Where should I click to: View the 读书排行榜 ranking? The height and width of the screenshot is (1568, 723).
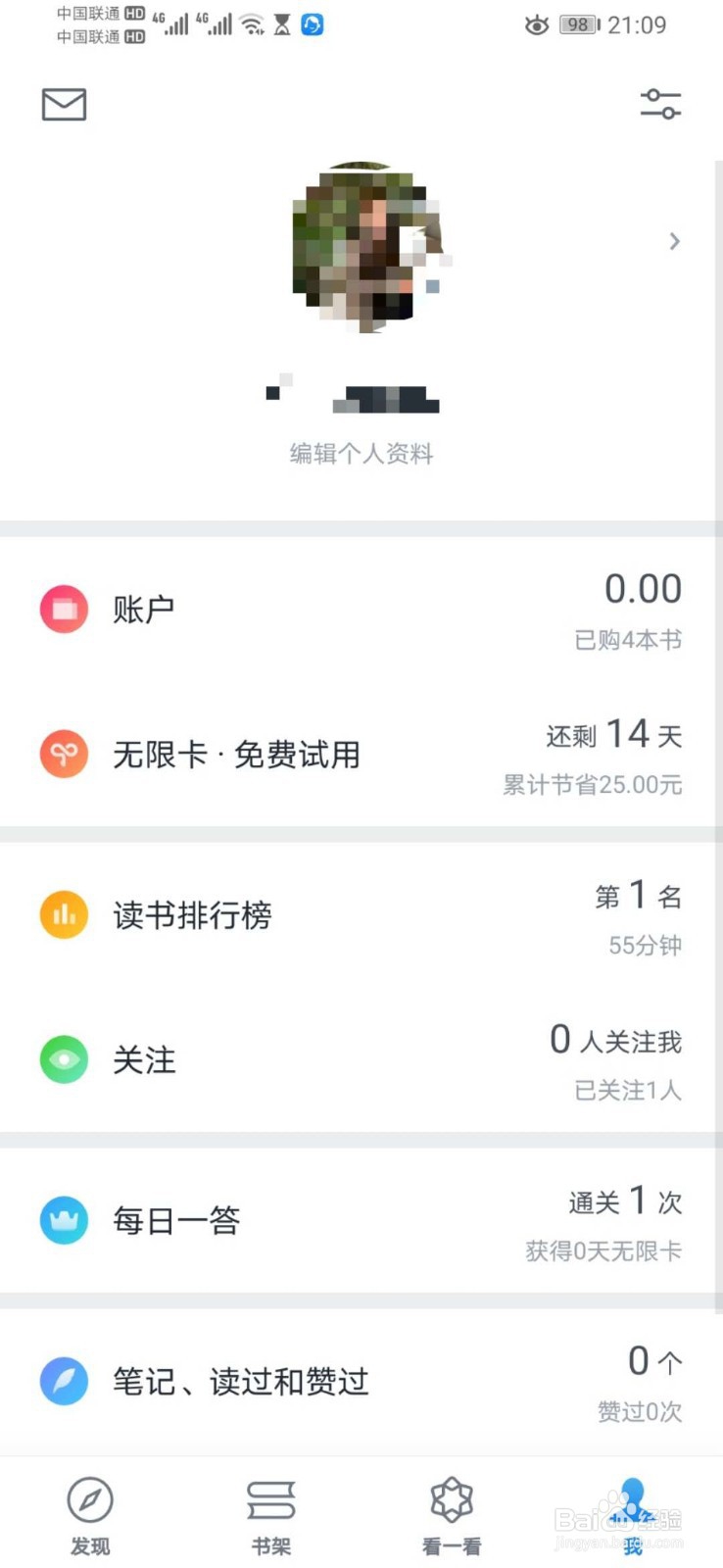tap(361, 915)
